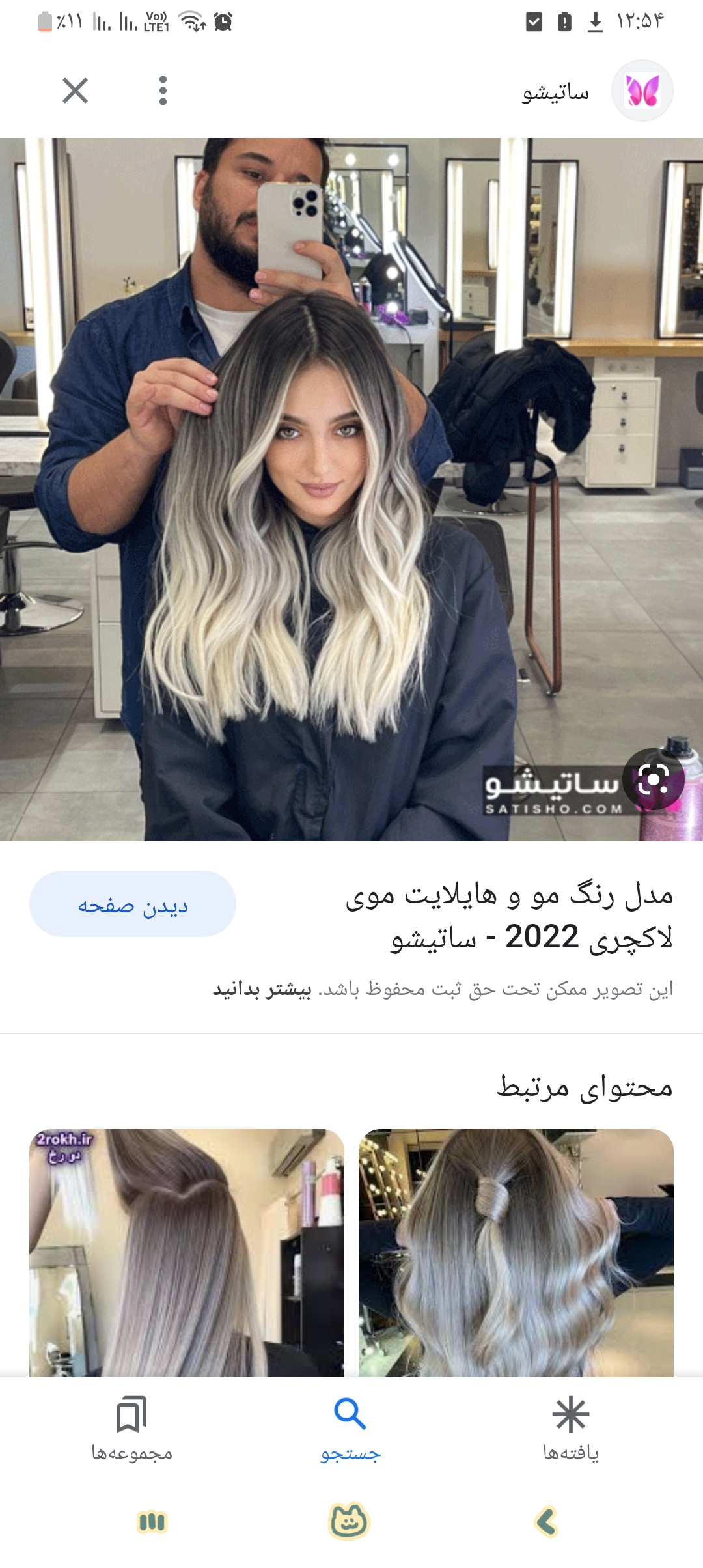703x1568 pixels.
Task: Go to the home screen
Action: click(x=349, y=1522)
